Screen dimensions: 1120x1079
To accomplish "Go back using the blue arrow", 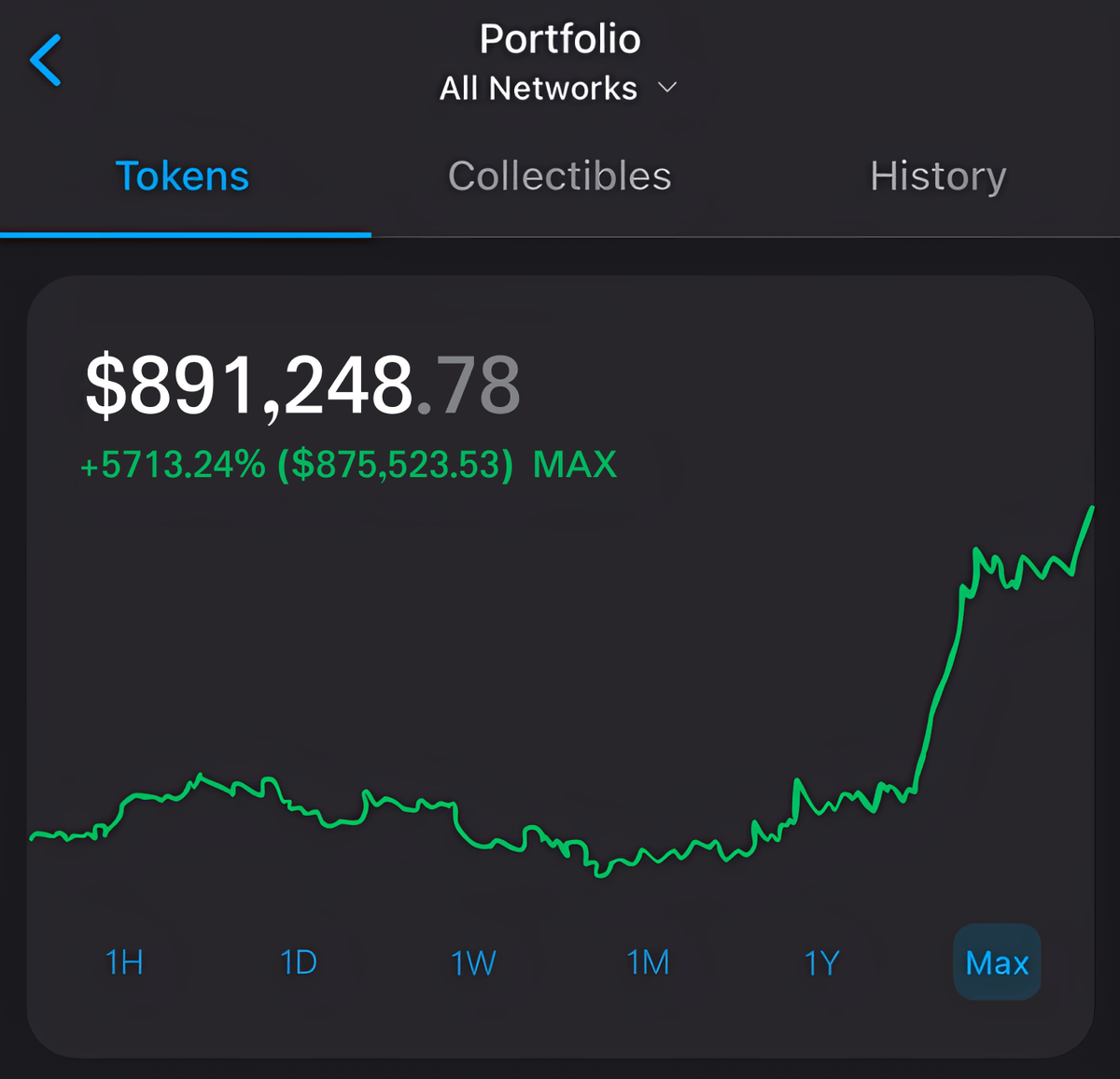I will tap(46, 61).
